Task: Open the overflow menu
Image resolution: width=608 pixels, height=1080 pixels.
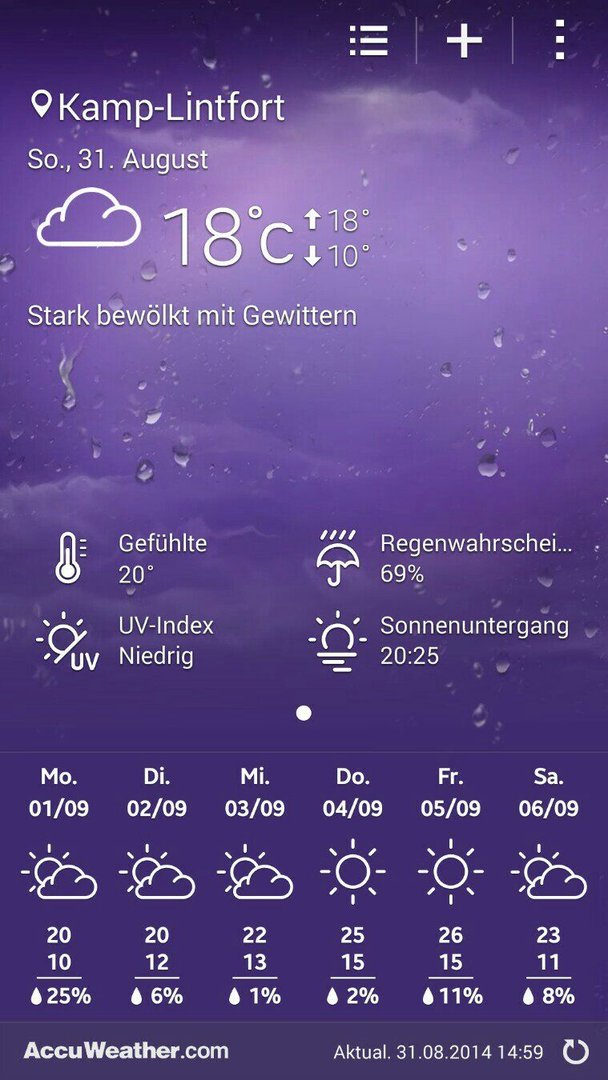Action: tap(559, 40)
